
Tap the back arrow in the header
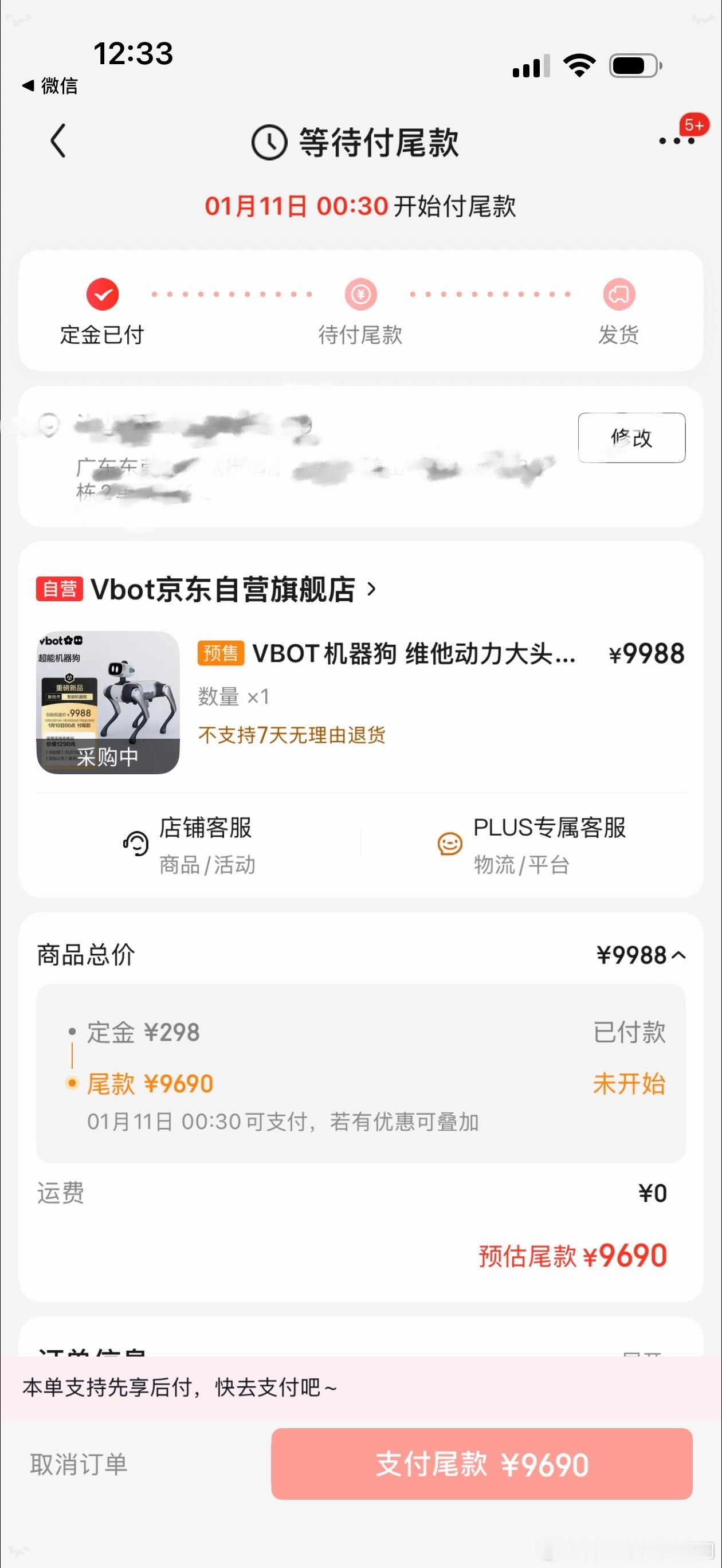59,140
